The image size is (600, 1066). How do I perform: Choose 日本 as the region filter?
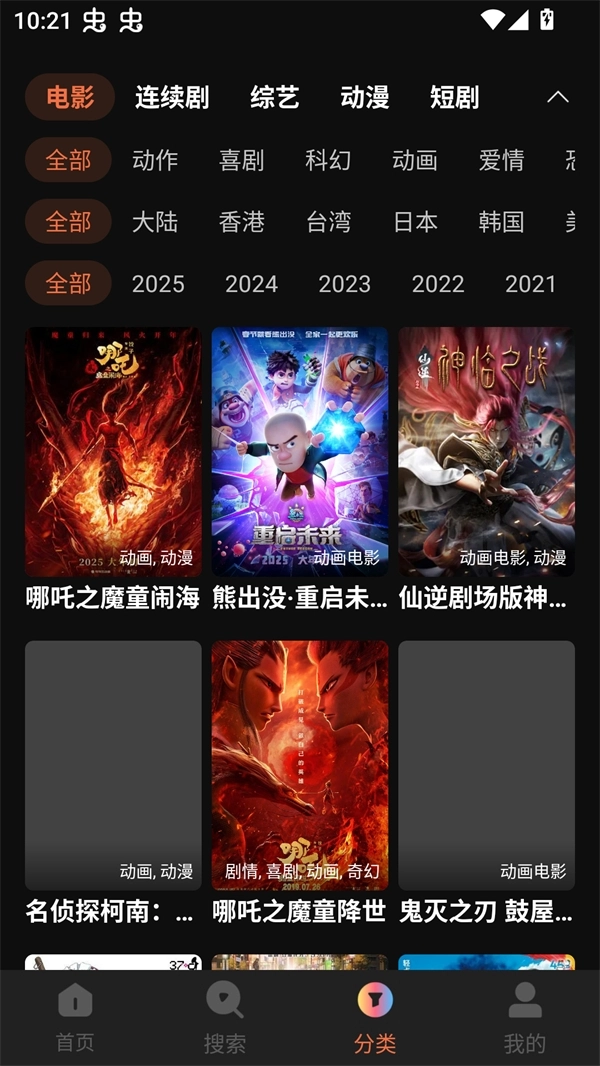(415, 221)
